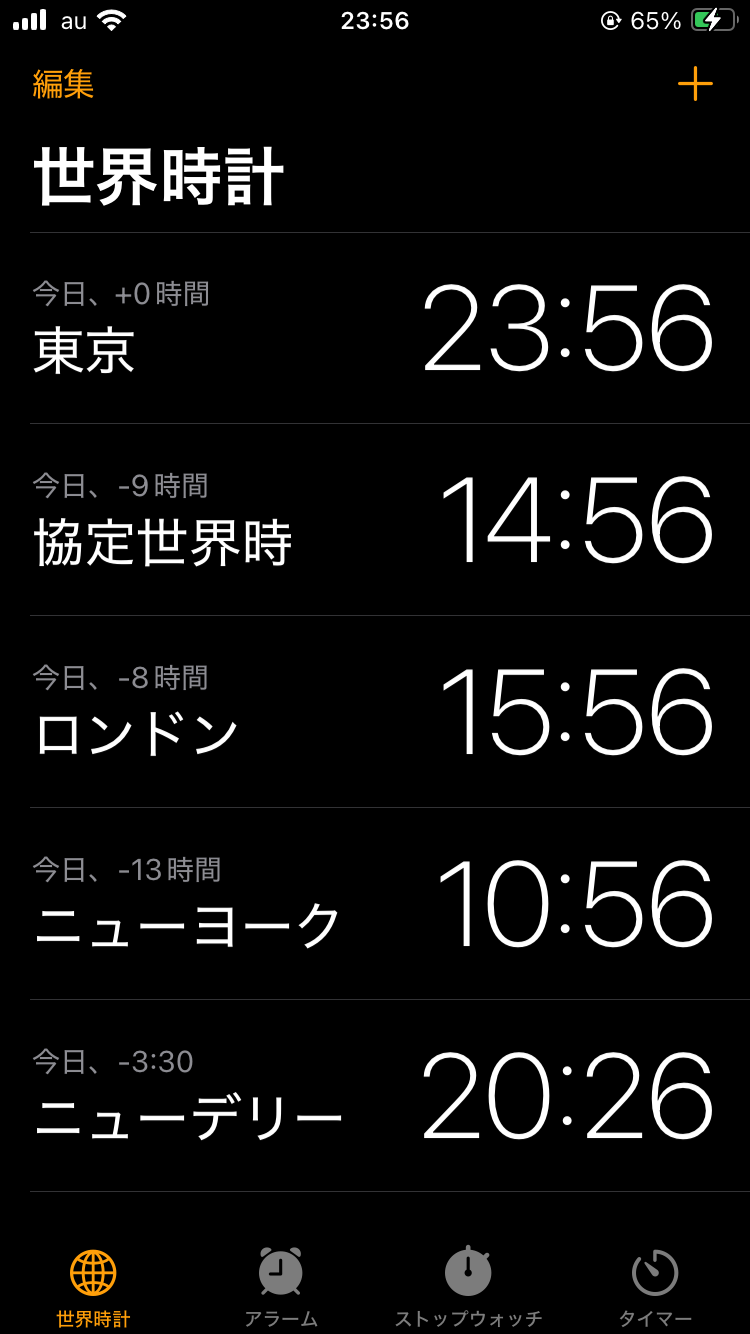
Task: Go to the タイマー tab
Action: click(x=655, y=1287)
